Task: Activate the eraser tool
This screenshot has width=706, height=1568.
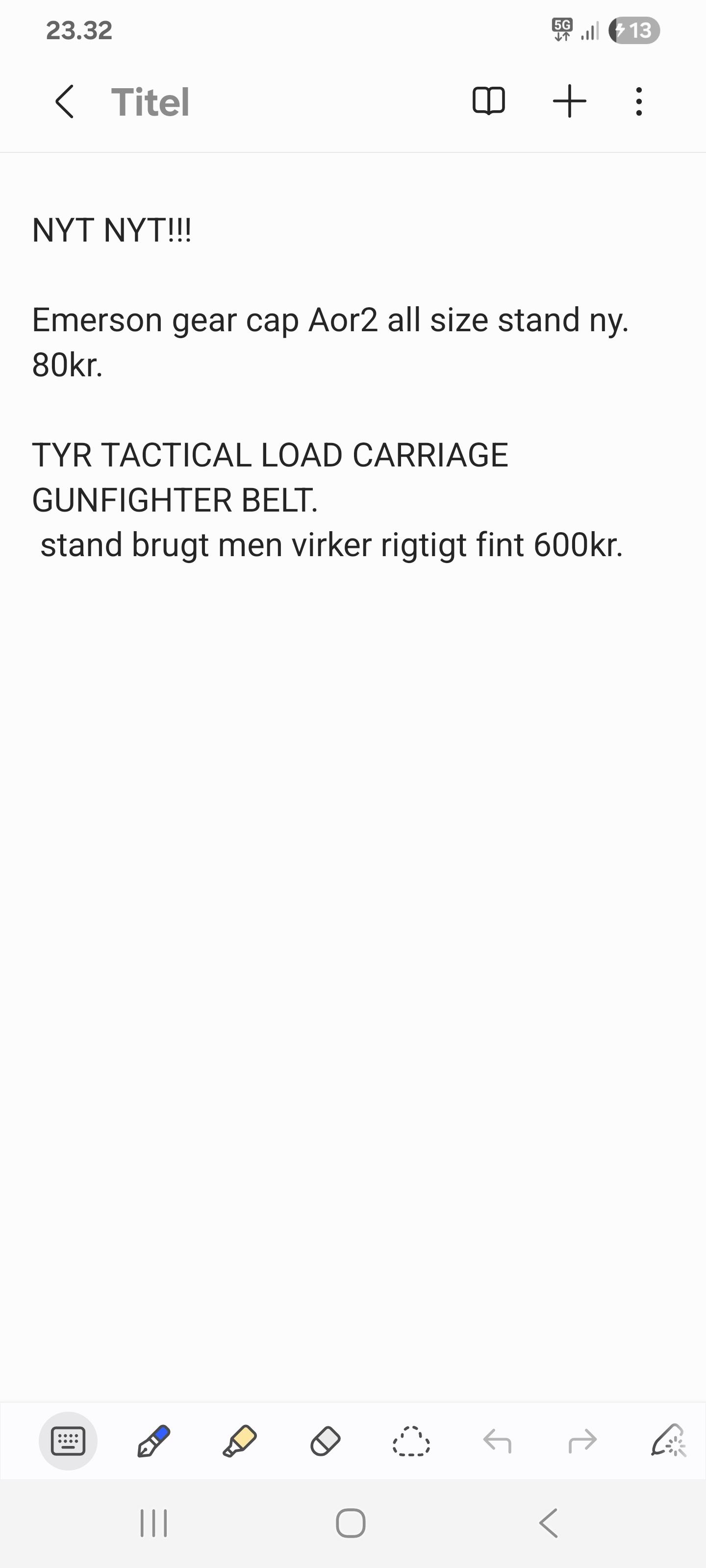Action: click(325, 1441)
